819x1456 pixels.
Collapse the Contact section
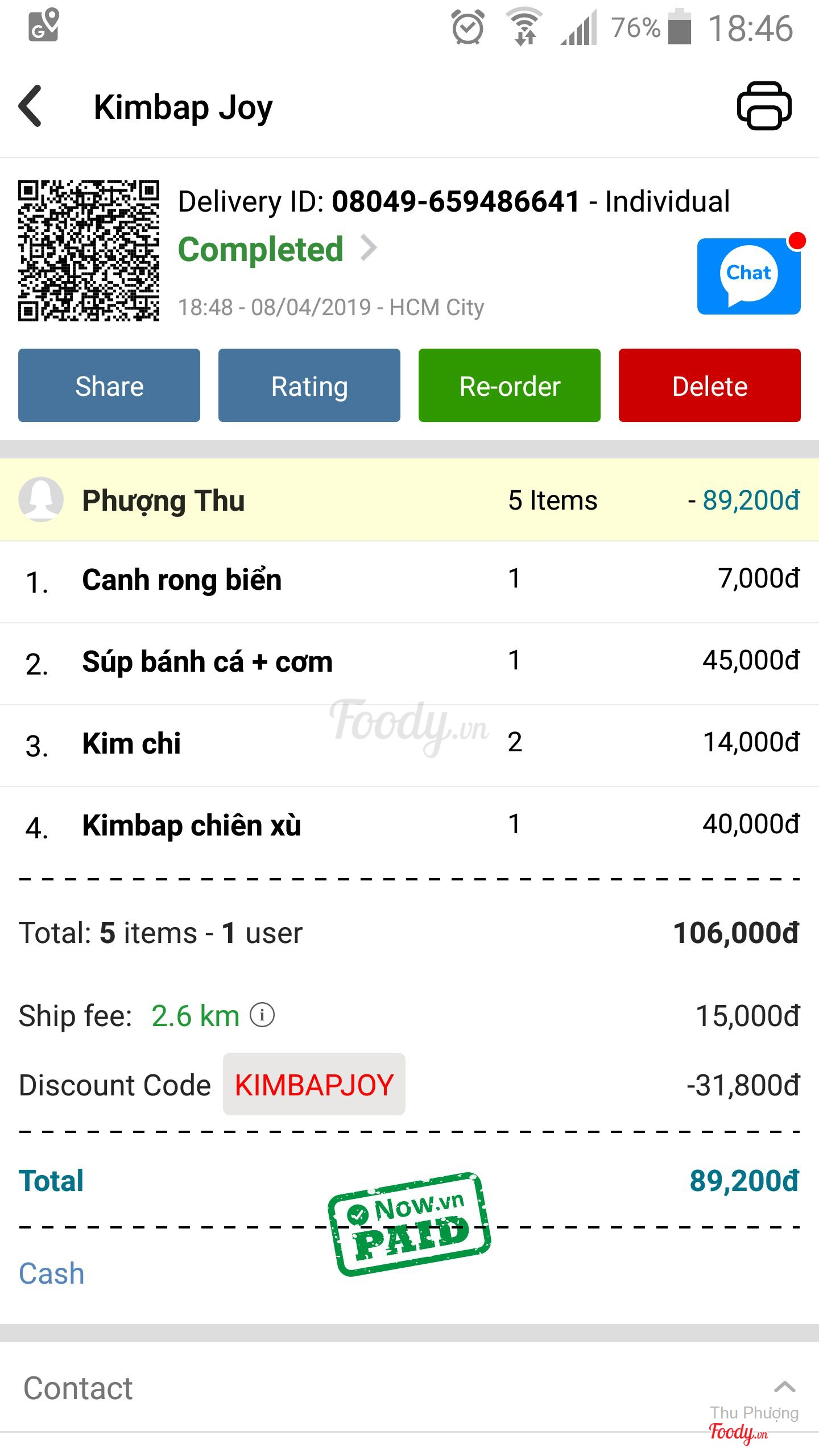[784, 1387]
